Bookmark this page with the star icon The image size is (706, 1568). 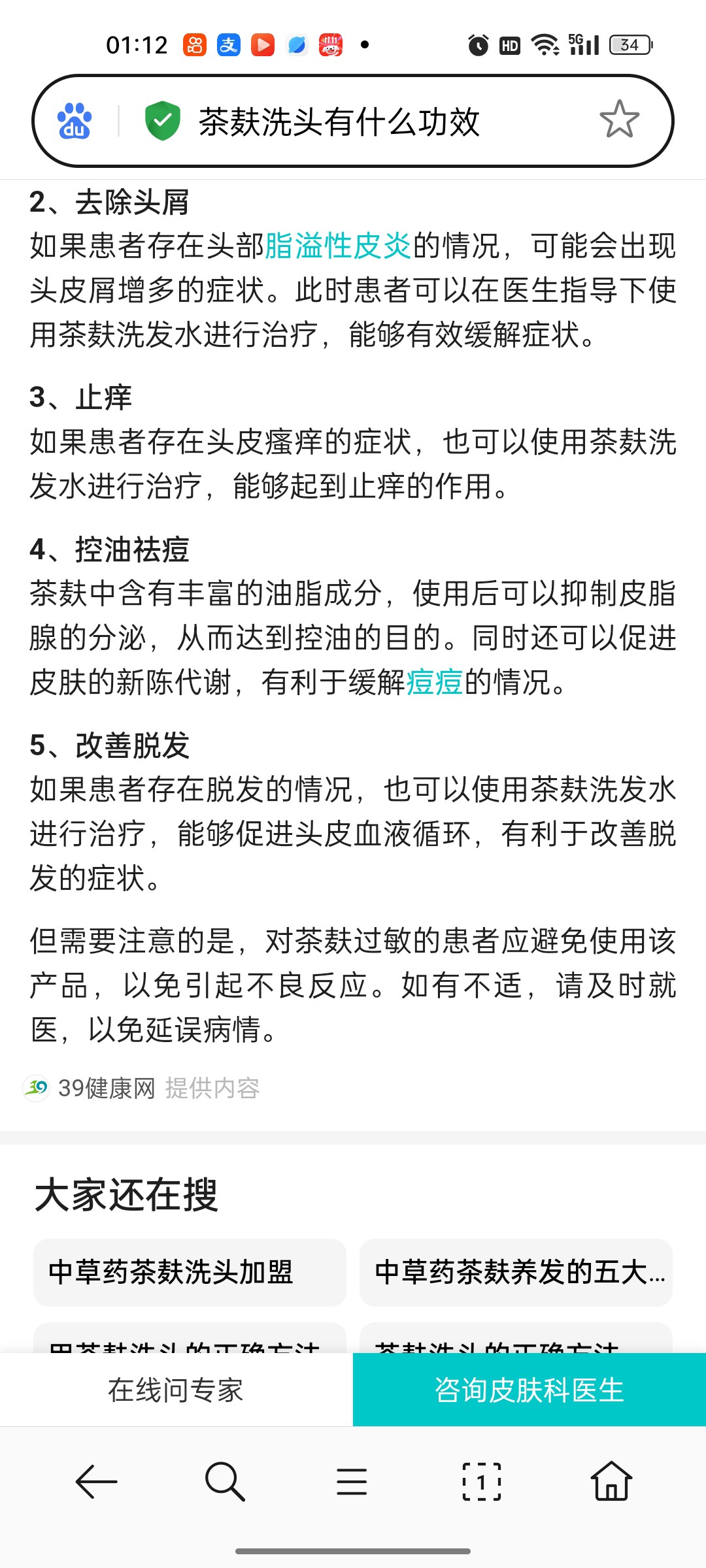(x=618, y=120)
